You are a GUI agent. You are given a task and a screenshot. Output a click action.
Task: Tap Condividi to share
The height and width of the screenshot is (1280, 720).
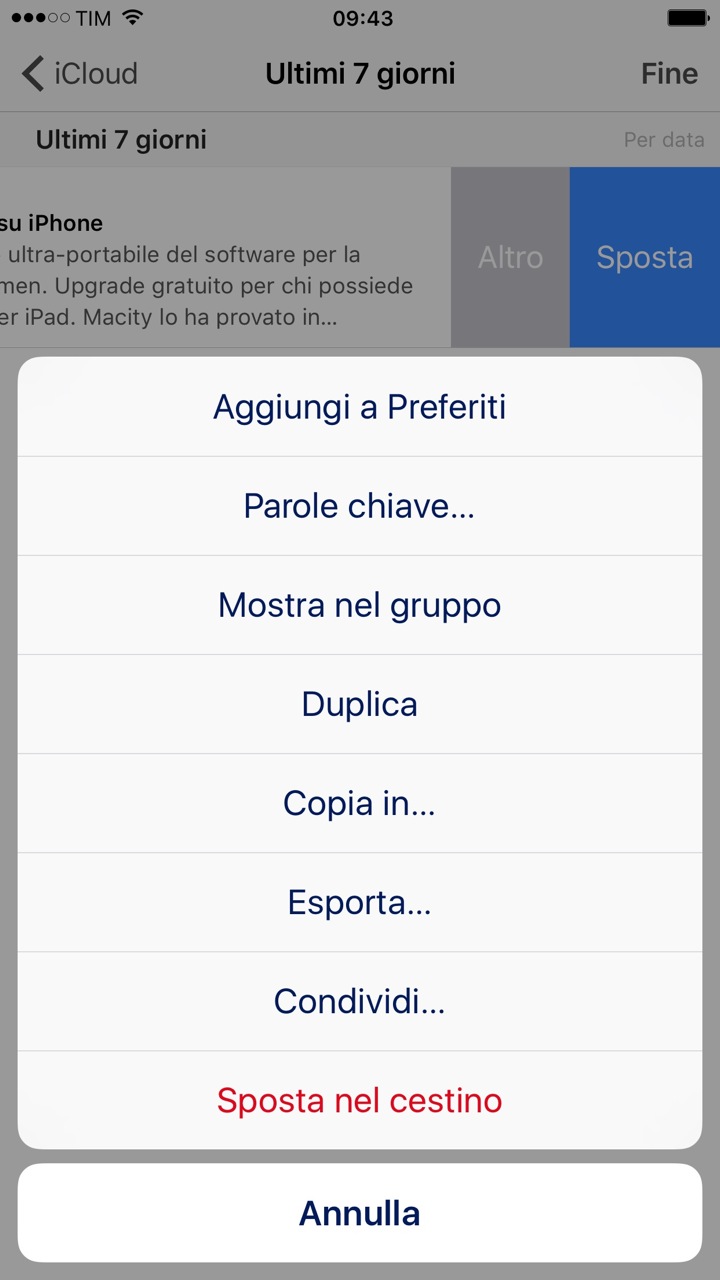tap(360, 1001)
